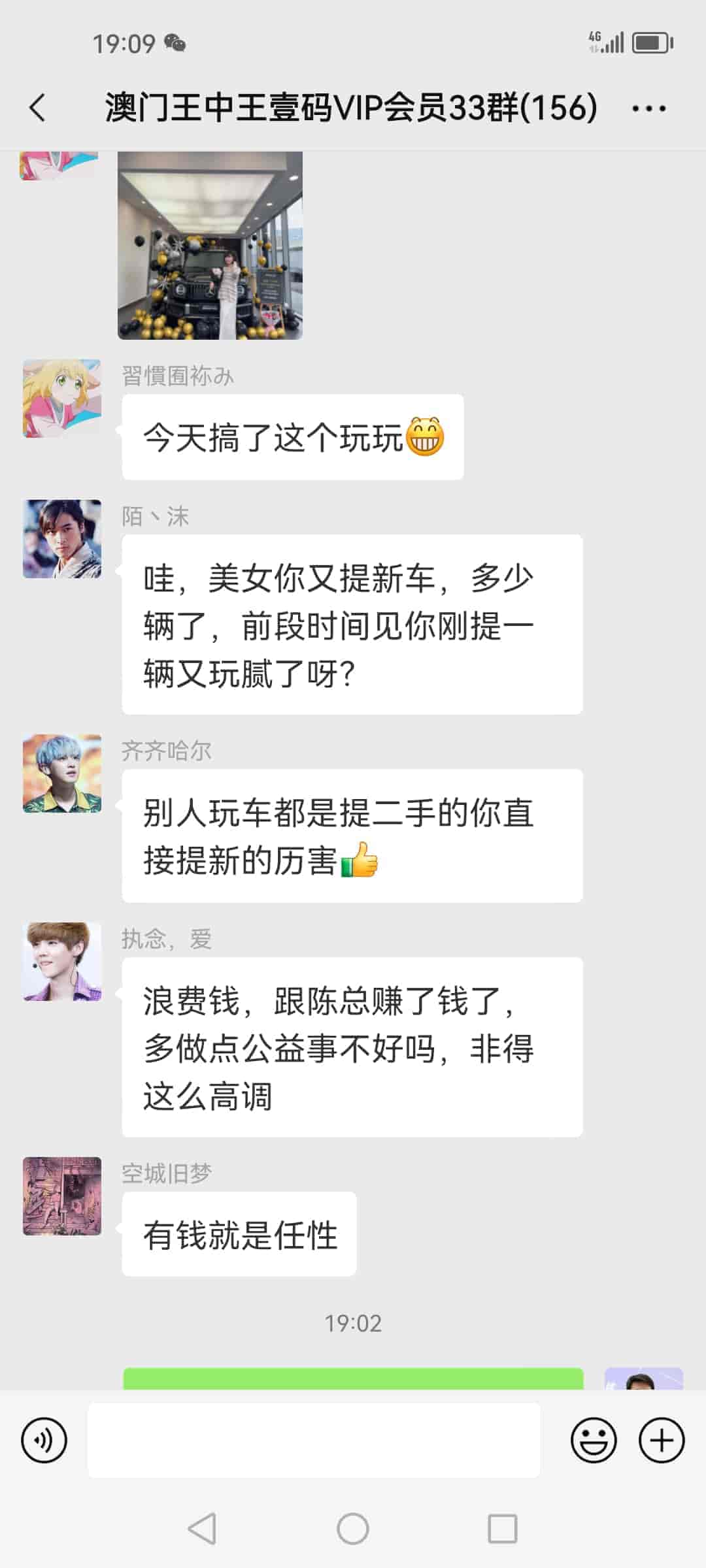This screenshot has width=706, height=1568.
Task: View profile of 执念，爱 avatar
Action: coord(62,962)
